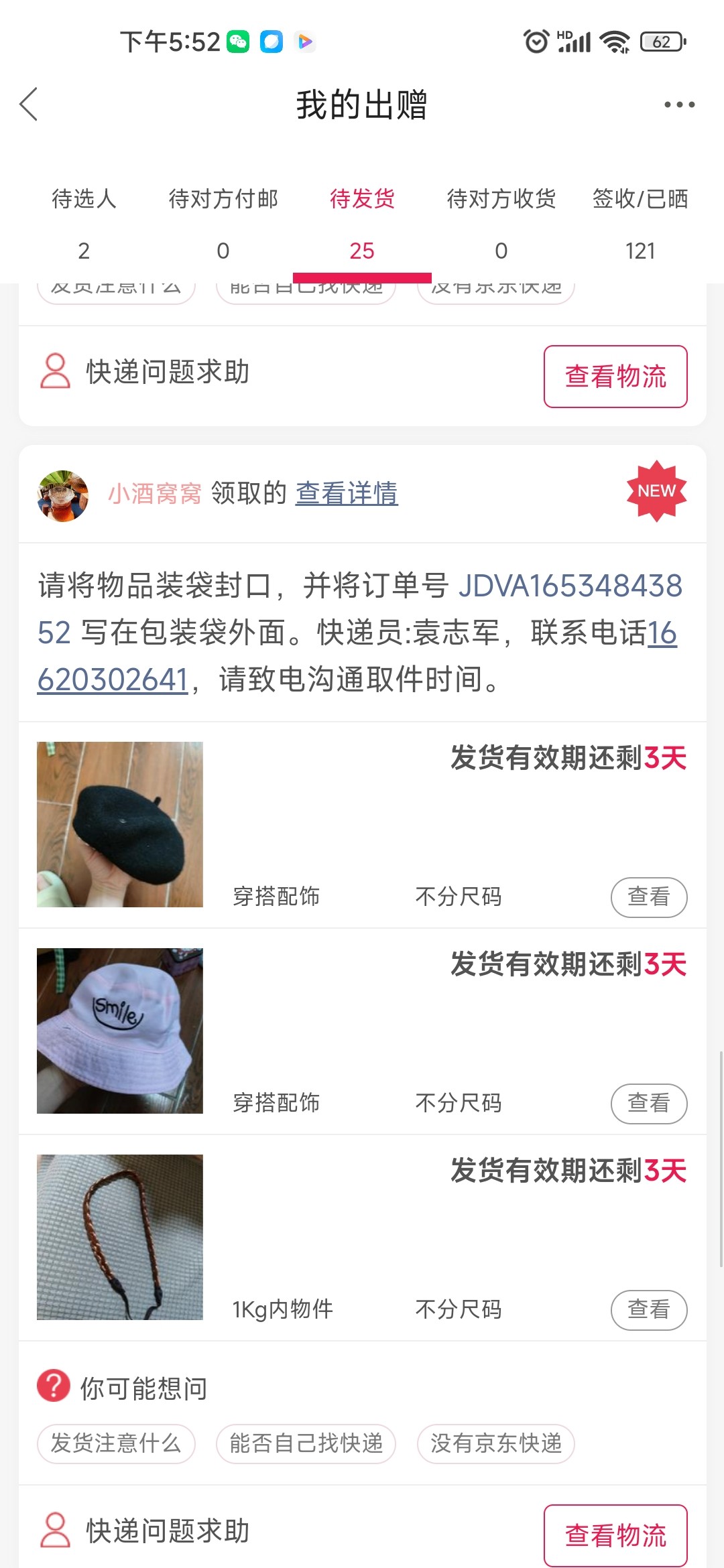Open the braided strap item photo
Viewport: 724px width, 1568px height.
[120, 1237]
